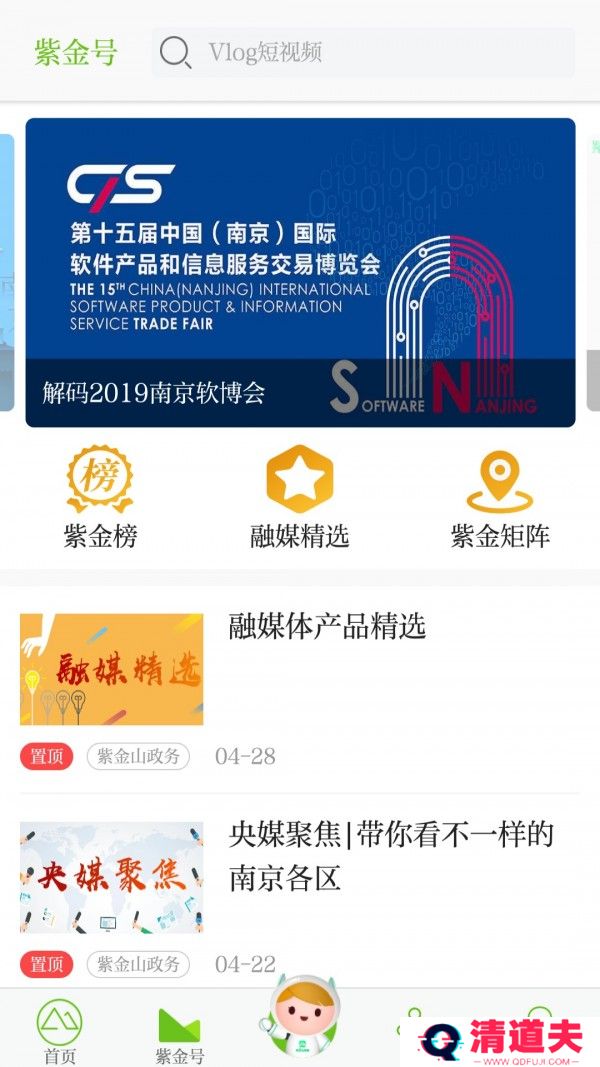600x1067 pixels.
Task: Tap the Vlog短视频 search box
Action: coord(363,52)
